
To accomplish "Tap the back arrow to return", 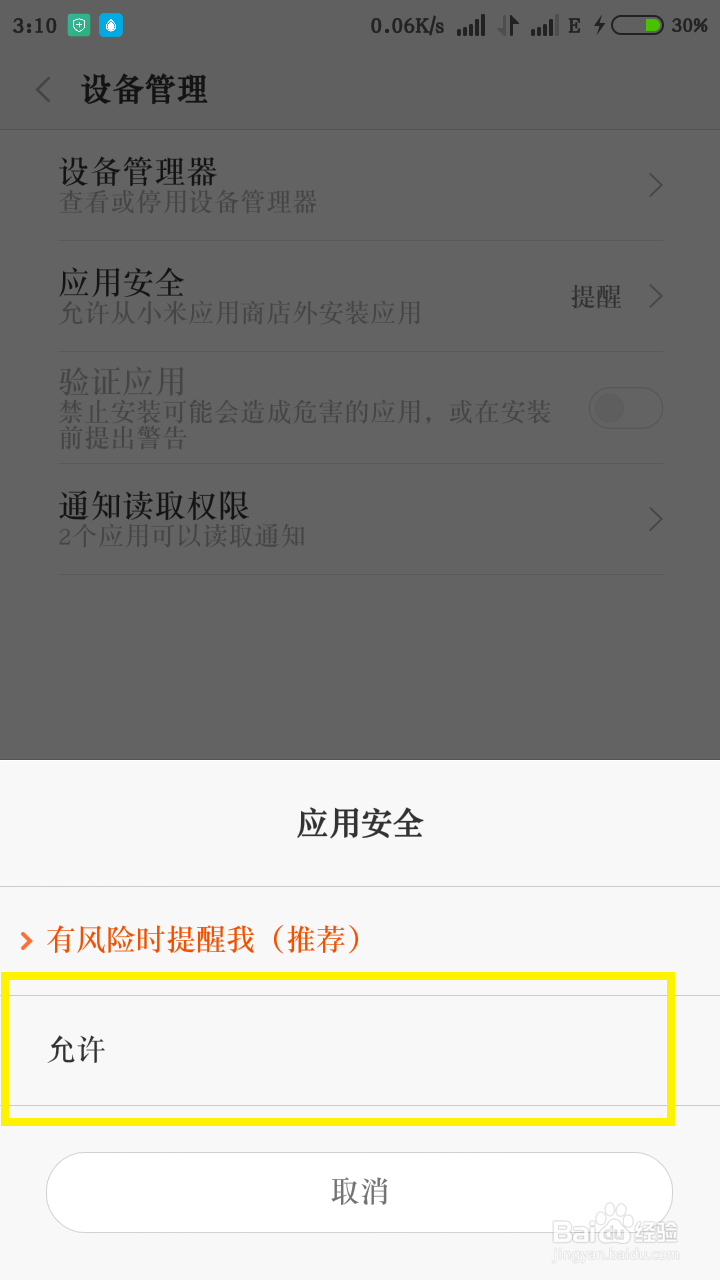I will 42,90.
